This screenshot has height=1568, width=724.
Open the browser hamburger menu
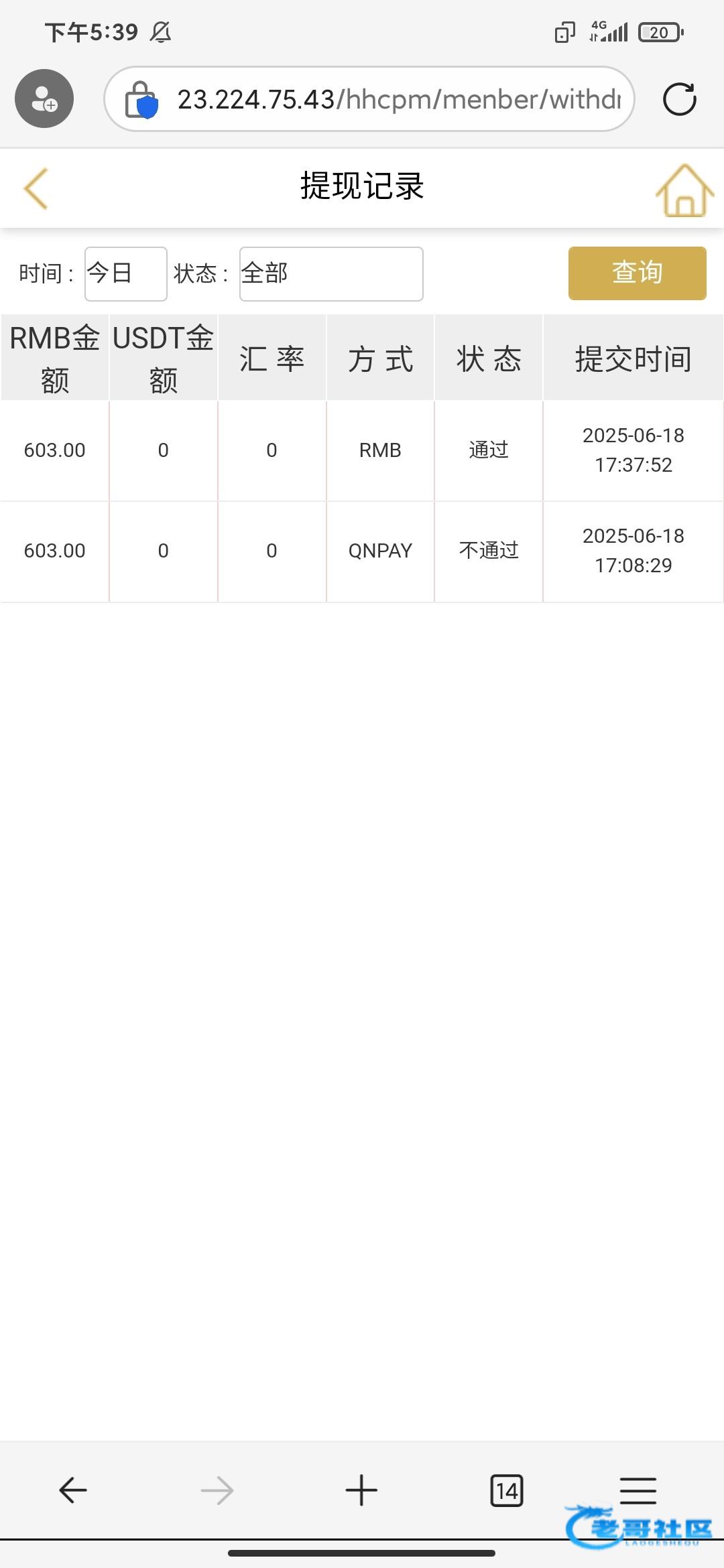[x=638, y=1490]
